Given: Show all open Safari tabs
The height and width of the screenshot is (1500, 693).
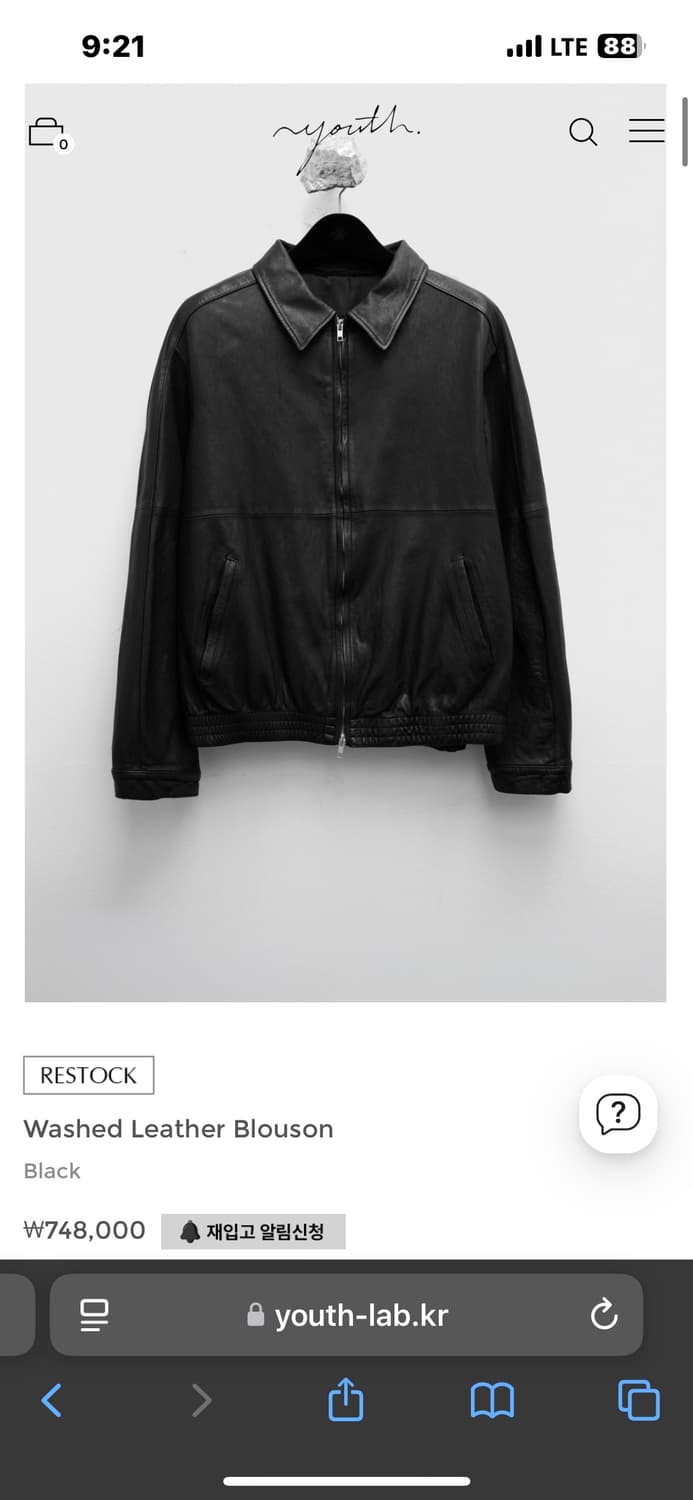Looking at the screenshot, I should 639,1400.
